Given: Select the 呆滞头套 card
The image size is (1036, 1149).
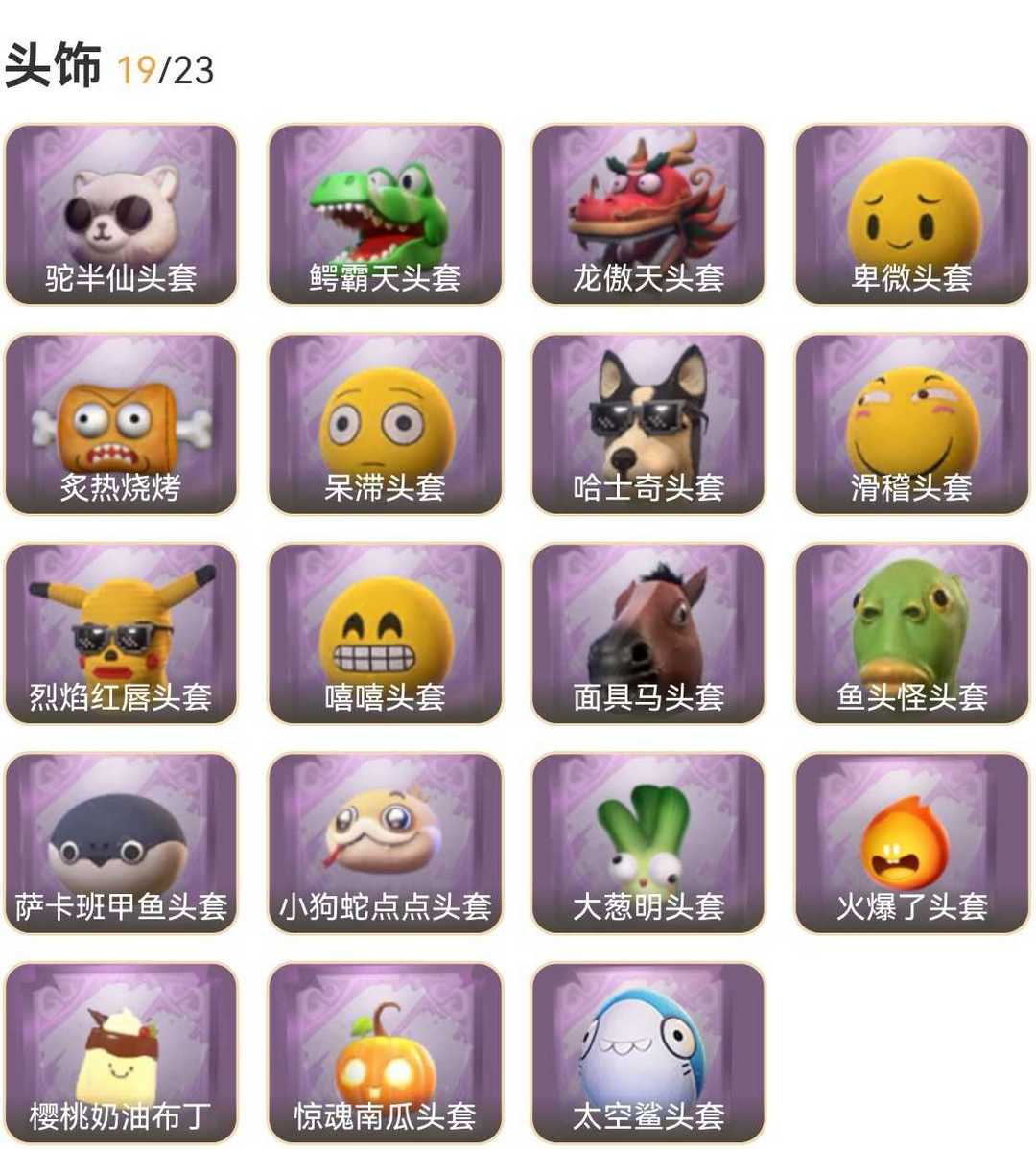Looking at the screenshot, I should pyautogui.click(x=385, y=425).
